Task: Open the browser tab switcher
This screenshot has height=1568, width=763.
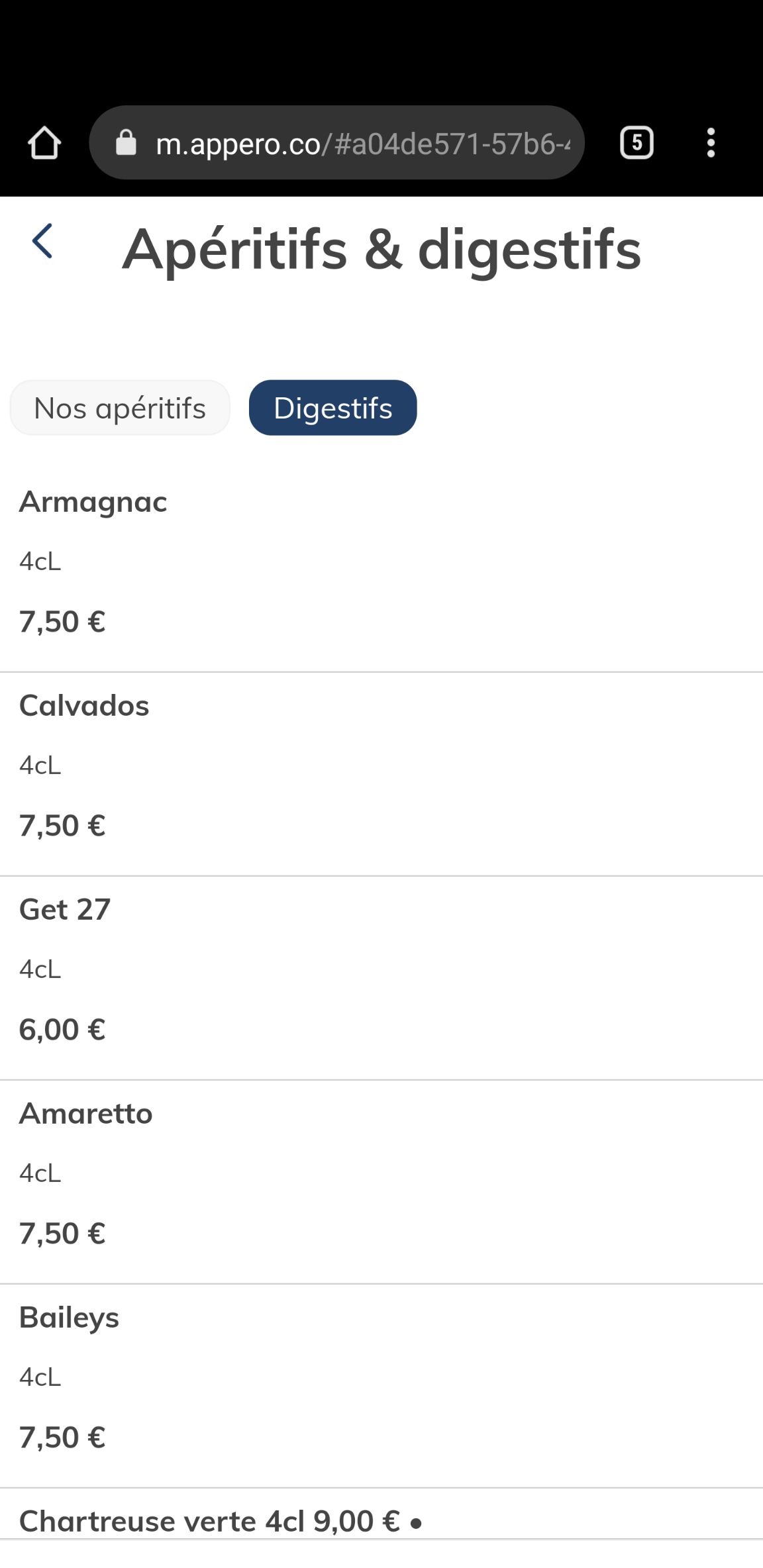Action: click(636, 143)
